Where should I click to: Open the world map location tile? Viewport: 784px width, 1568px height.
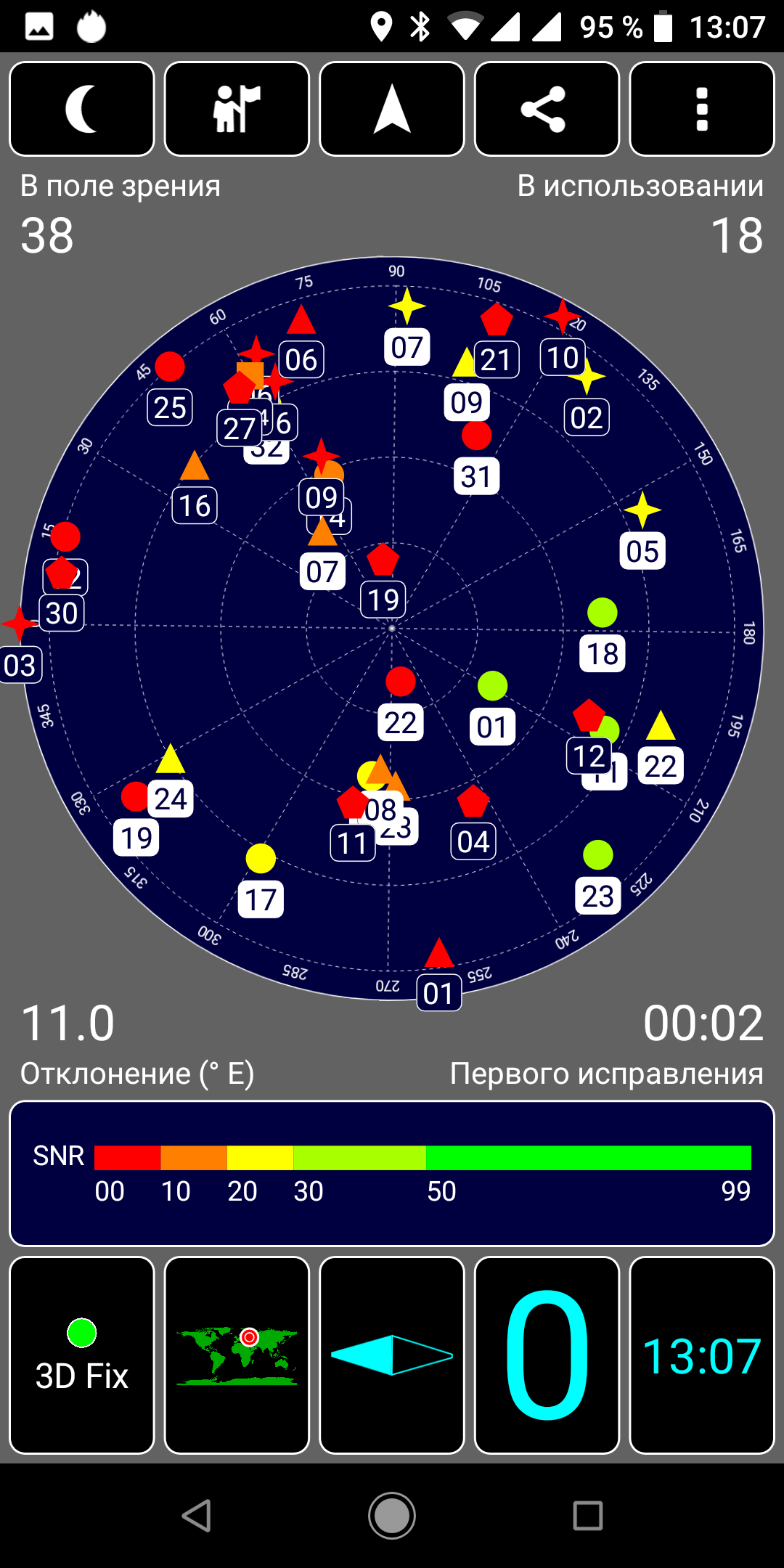[x=237, y=1355]
